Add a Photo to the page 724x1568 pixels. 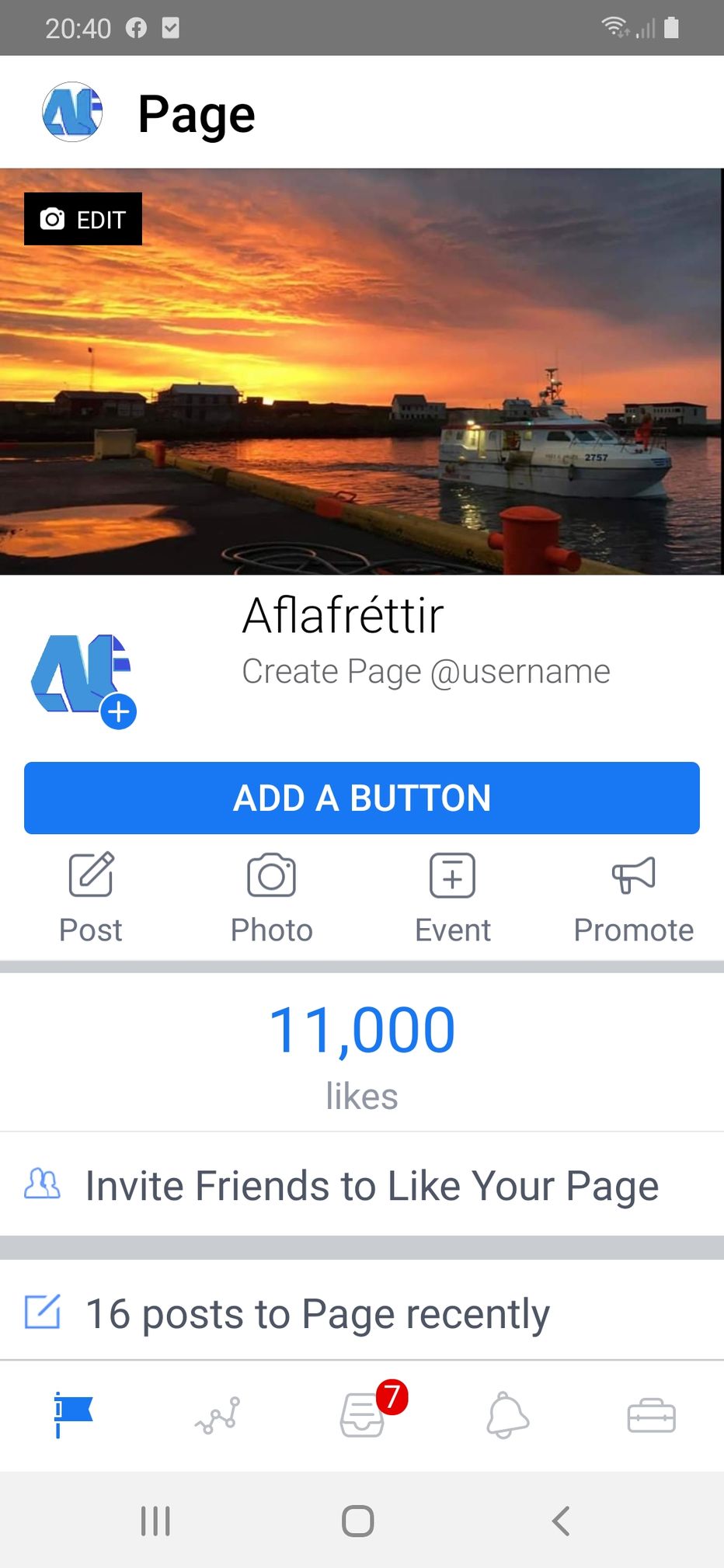271,897
